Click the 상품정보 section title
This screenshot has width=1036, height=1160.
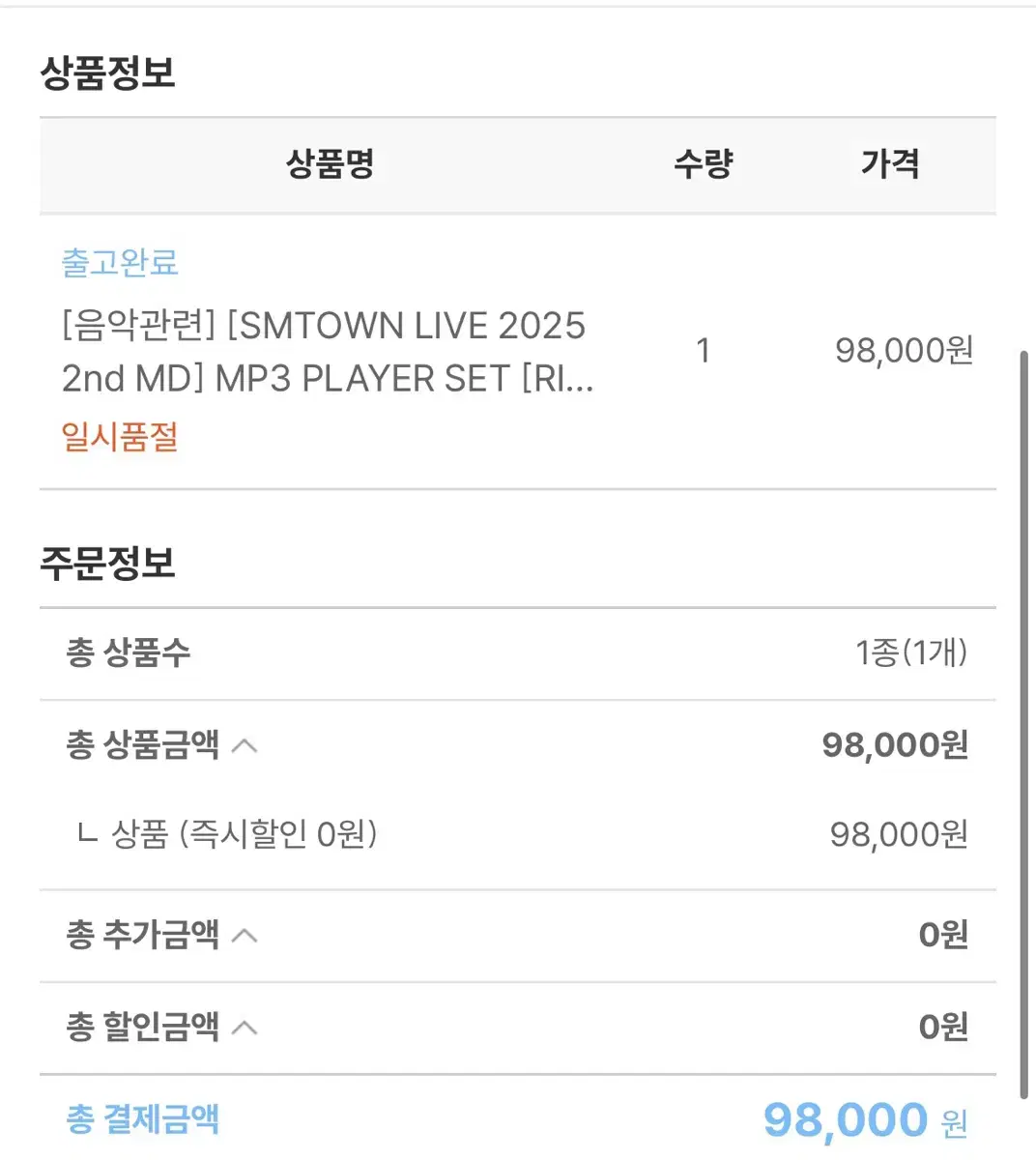[108, 72]
